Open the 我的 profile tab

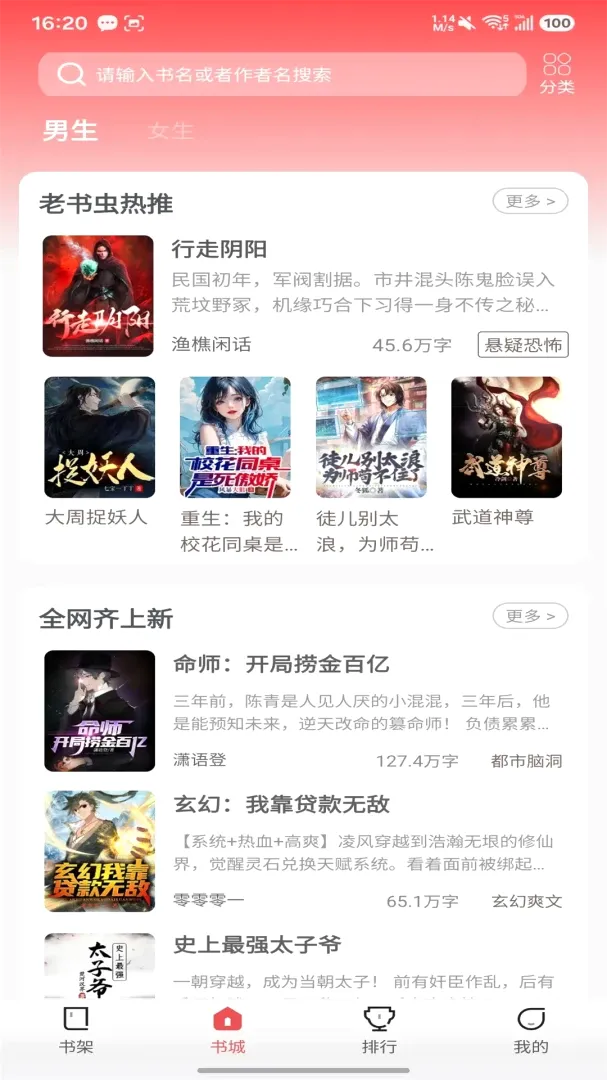point(531,1031)
